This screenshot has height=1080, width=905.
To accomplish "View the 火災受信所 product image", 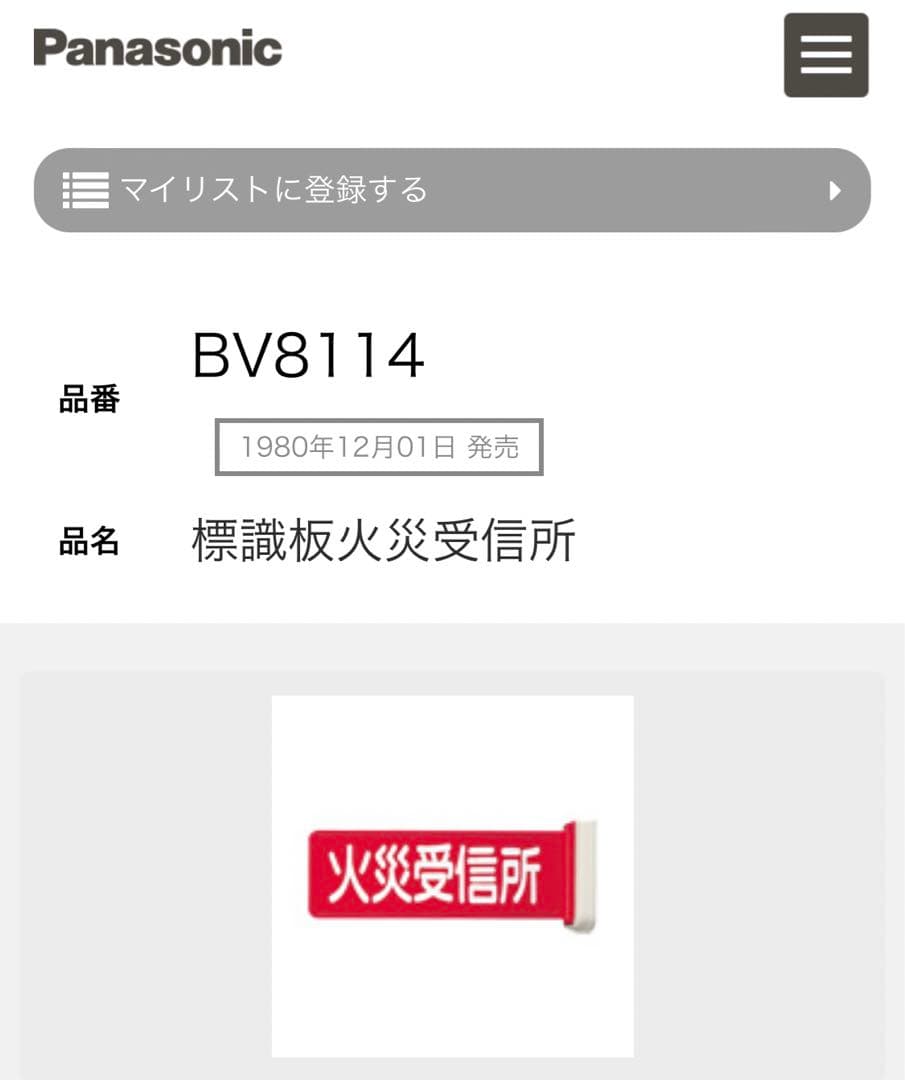I will pos(452,876).
